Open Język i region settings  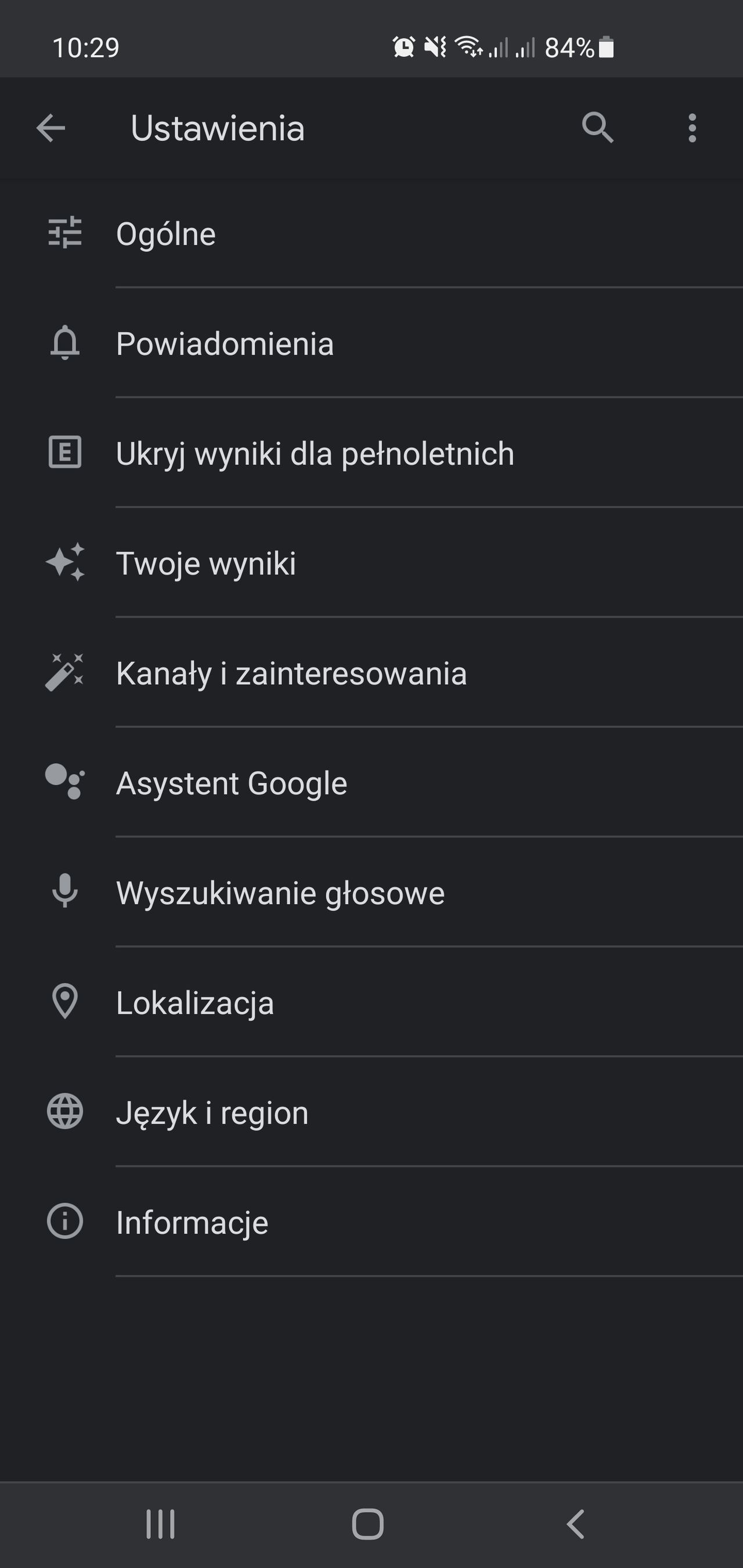(212, 1111)
